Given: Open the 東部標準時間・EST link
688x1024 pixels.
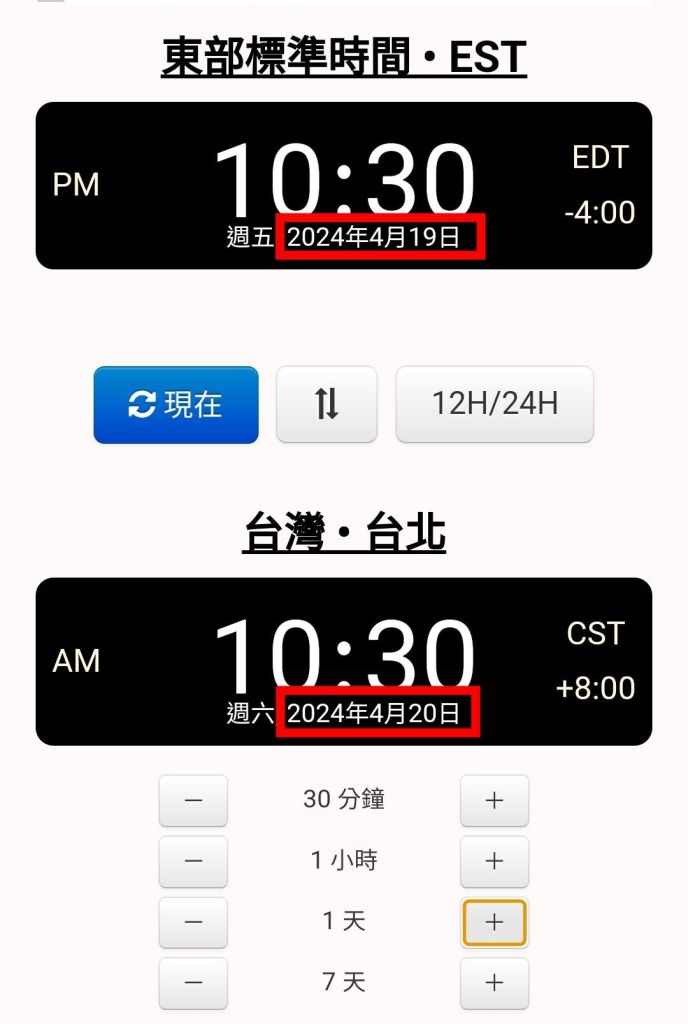Looking at the screenshot, I should pos(343,57).
